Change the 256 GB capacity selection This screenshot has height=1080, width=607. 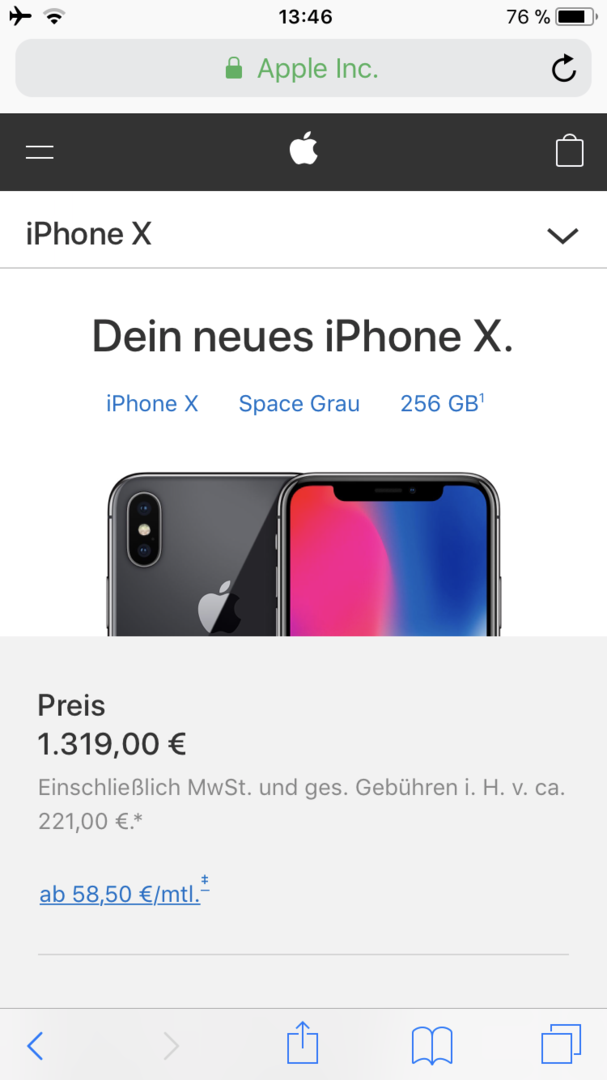441,404
